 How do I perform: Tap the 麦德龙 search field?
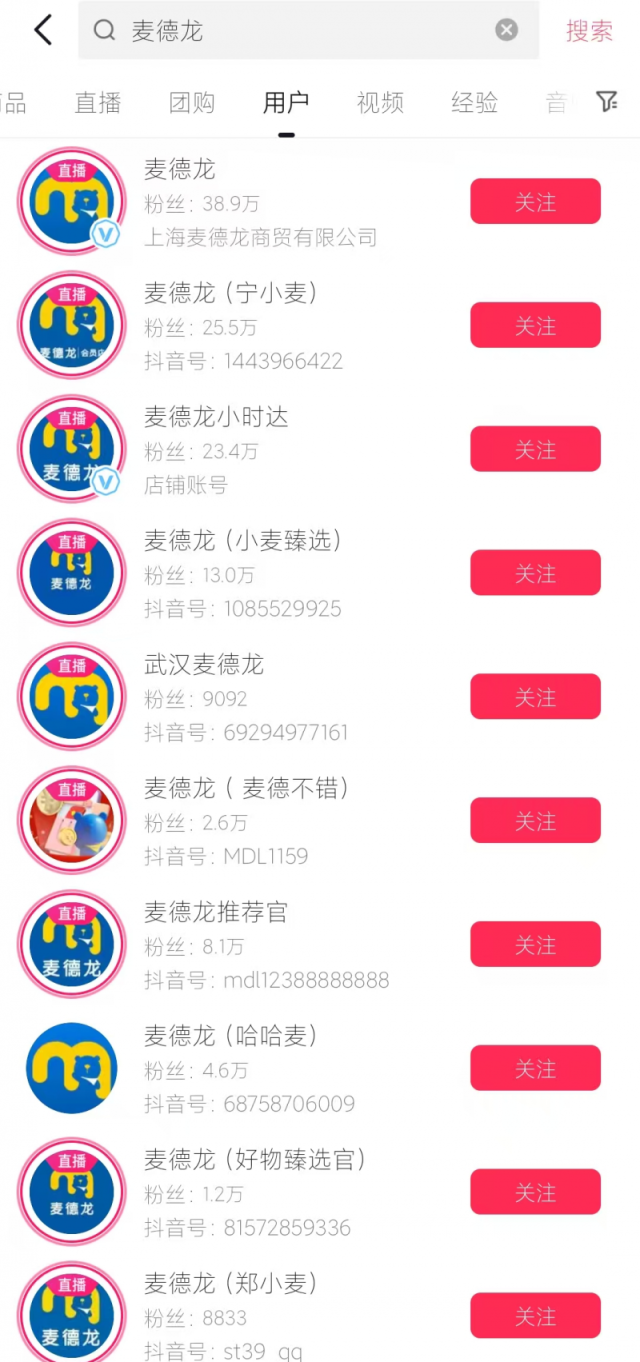click(300, 31)
